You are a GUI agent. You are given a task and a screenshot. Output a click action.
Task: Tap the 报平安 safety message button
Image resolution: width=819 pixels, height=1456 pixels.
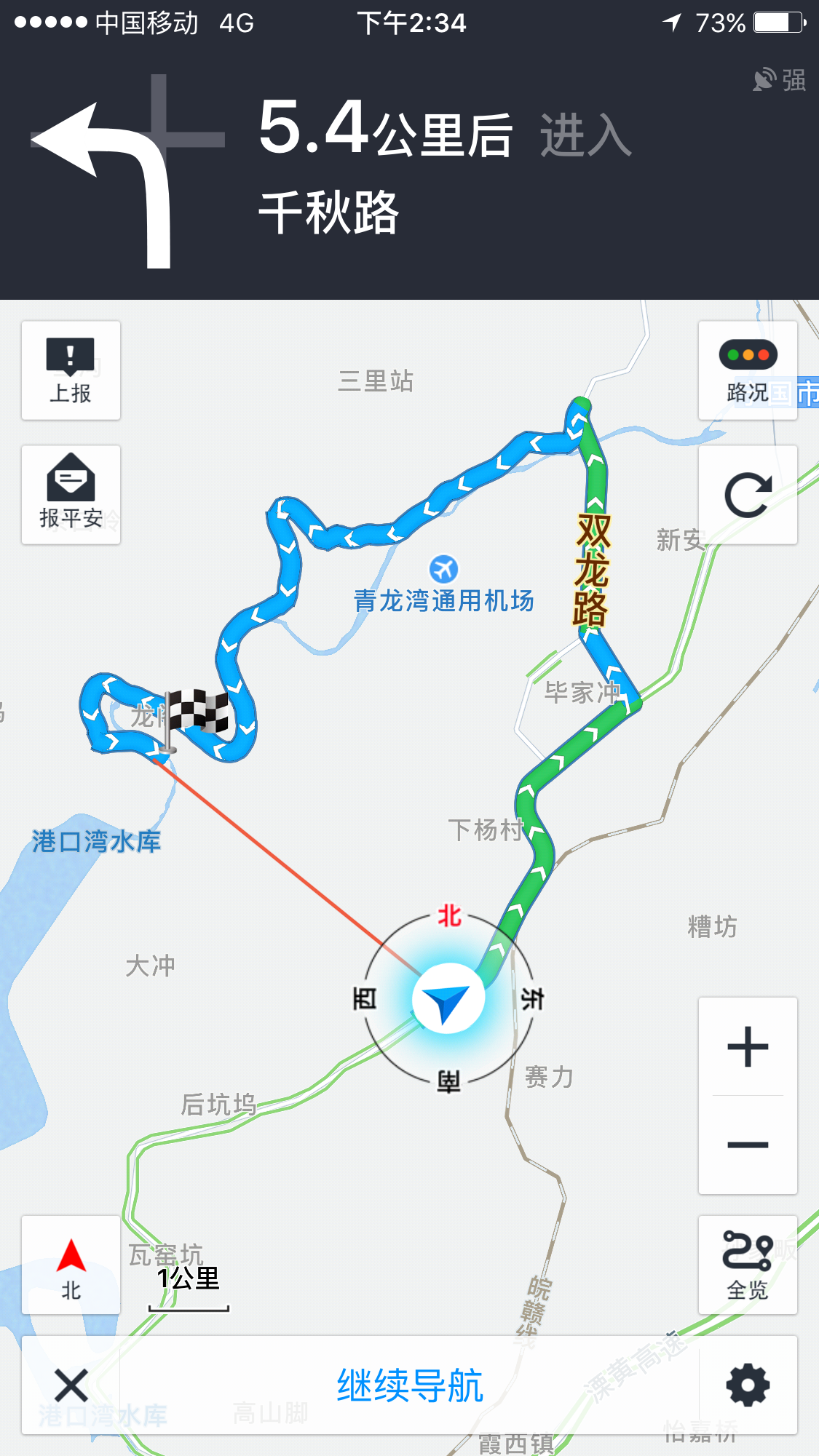71,495
